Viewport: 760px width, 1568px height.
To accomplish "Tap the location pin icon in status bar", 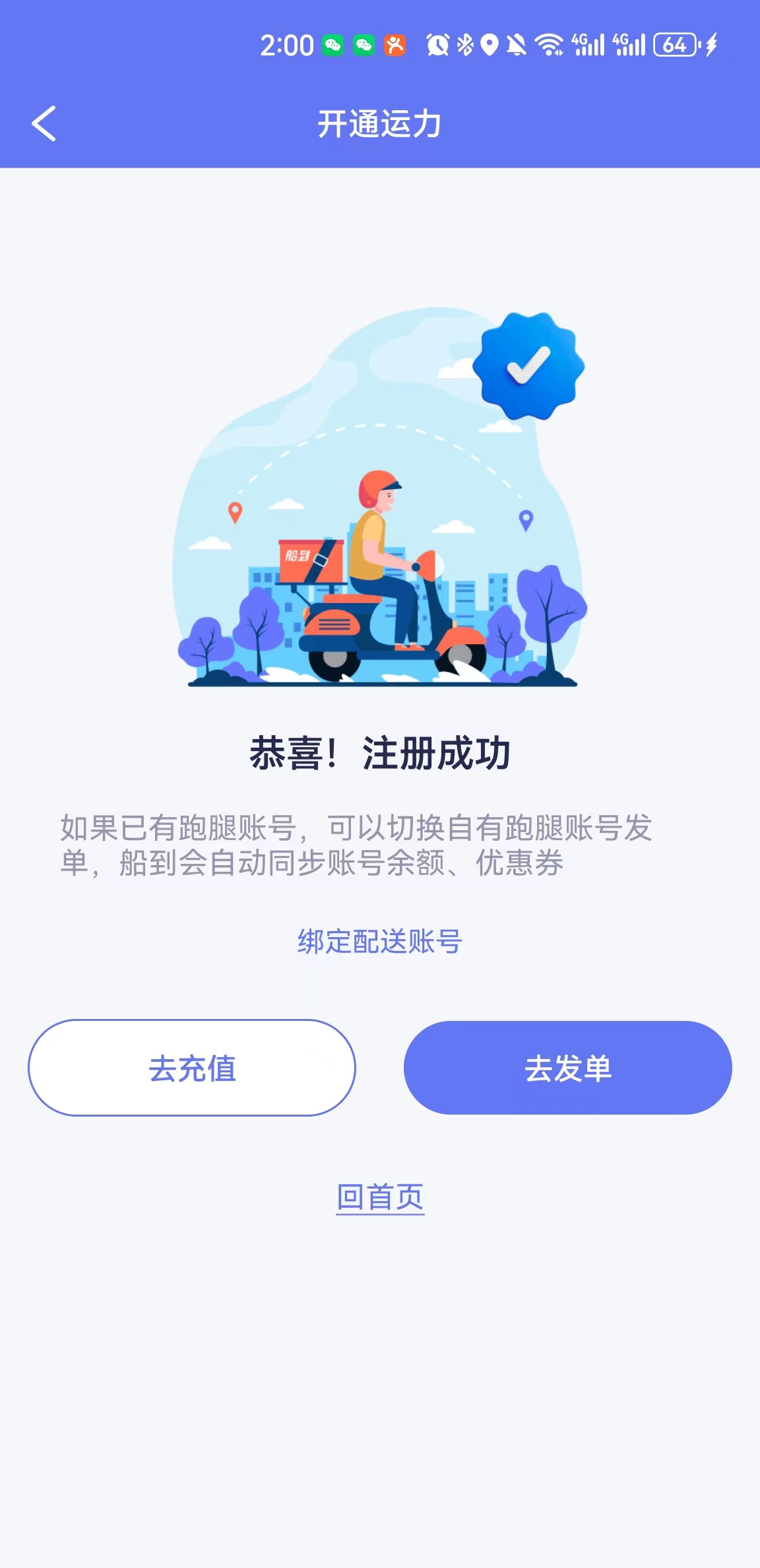I will tap(488, 44).
